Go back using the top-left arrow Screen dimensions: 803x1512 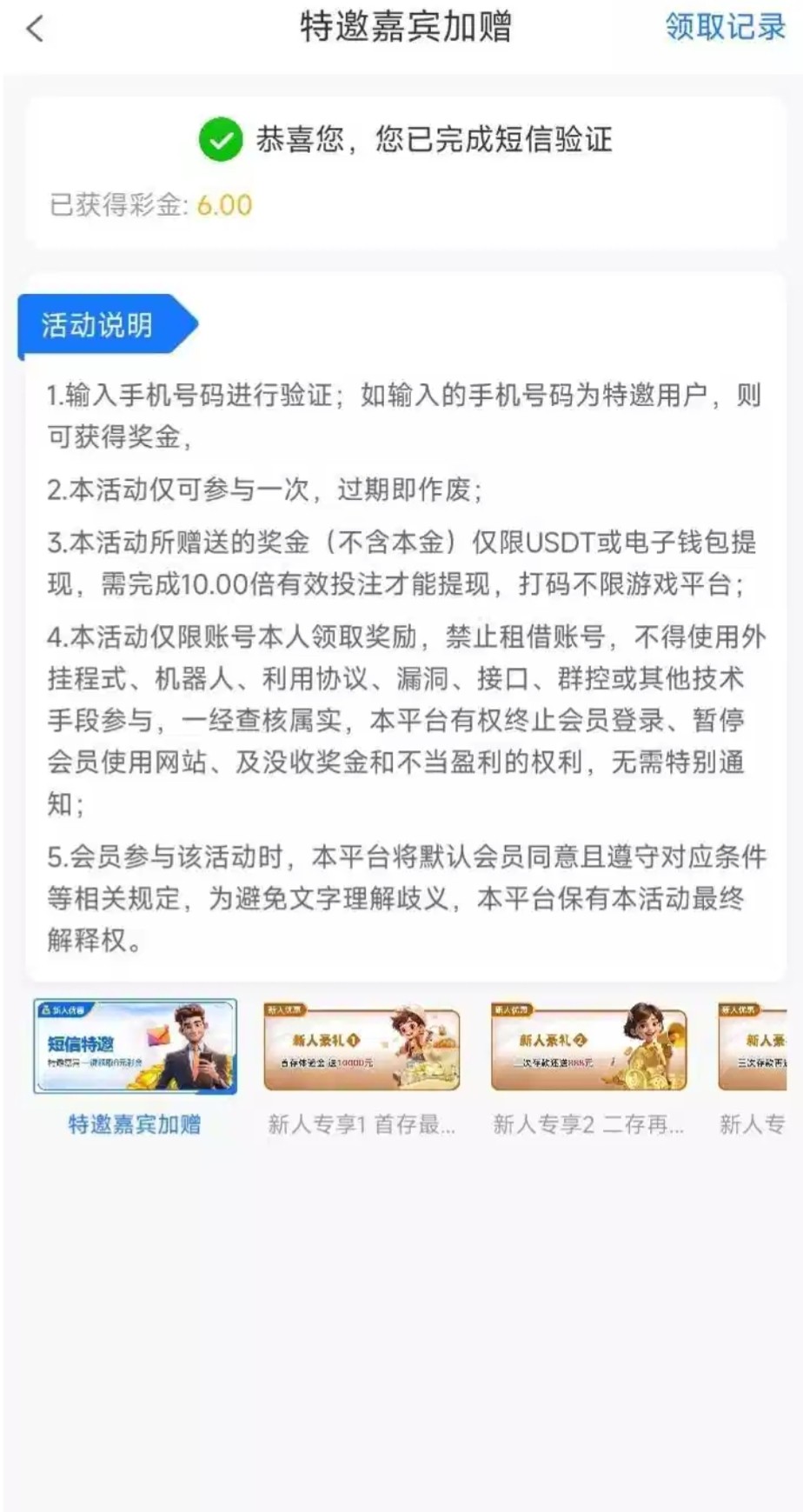(x=35, y=29)
